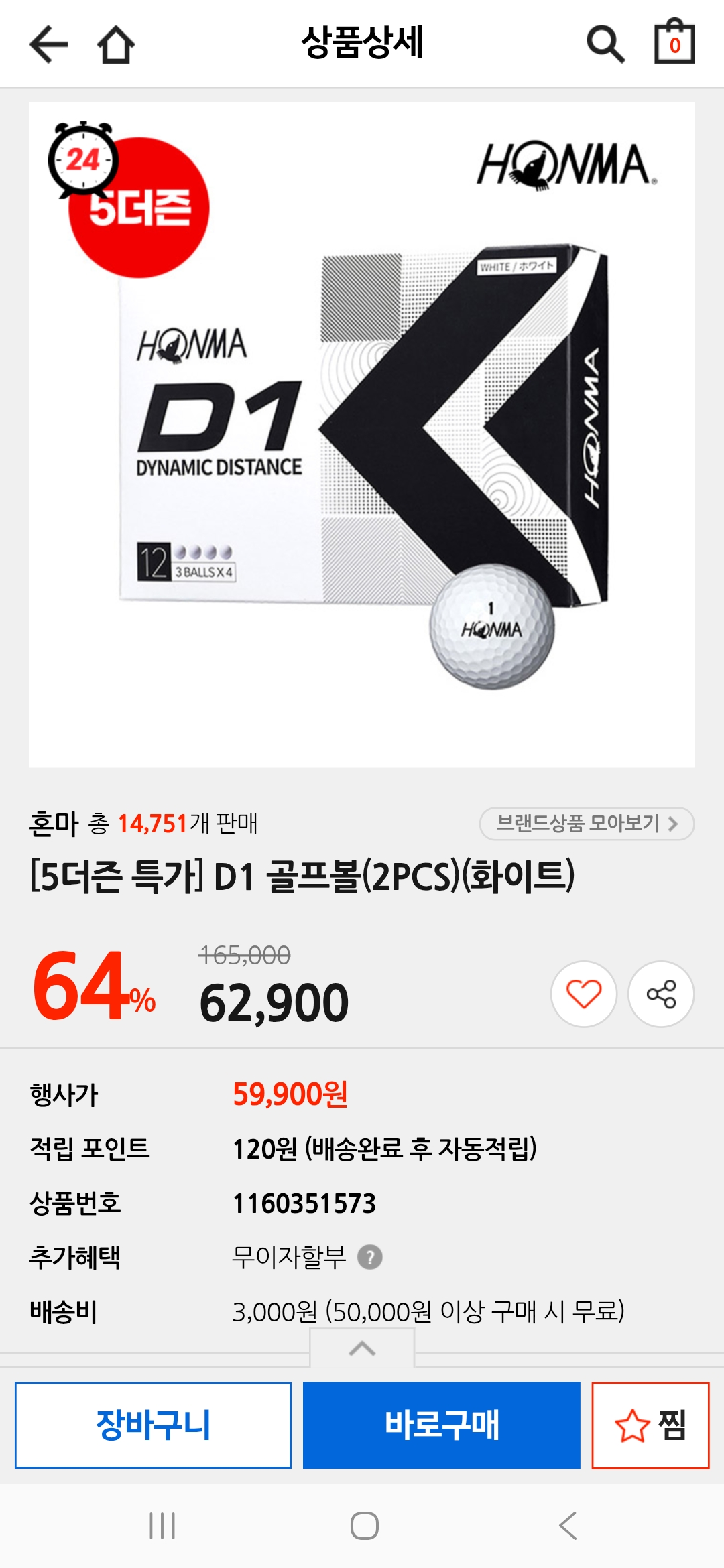
Task: Tap system recent apps button
Action: pos(162,1526)
